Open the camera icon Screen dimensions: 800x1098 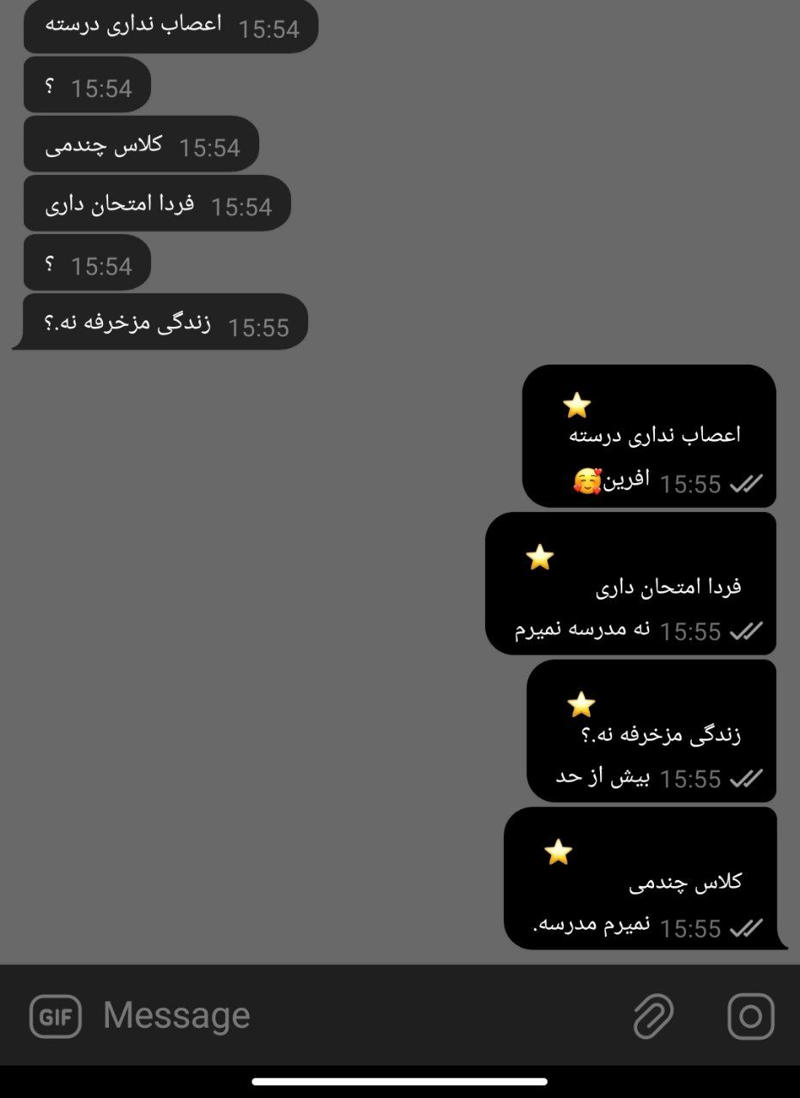coord(750,1017)
